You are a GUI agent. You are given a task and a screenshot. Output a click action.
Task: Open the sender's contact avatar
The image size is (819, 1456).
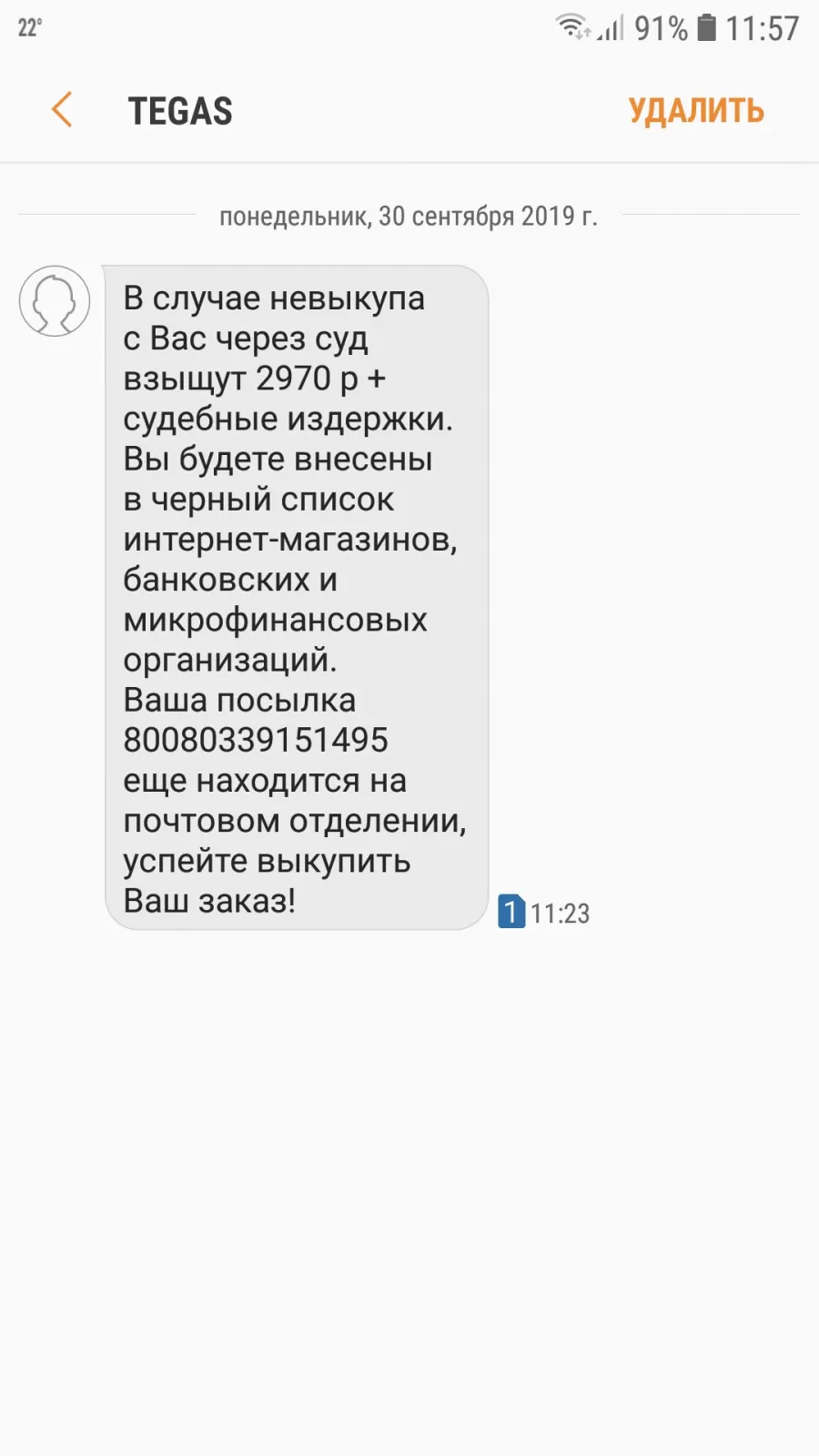pos(55,301)
